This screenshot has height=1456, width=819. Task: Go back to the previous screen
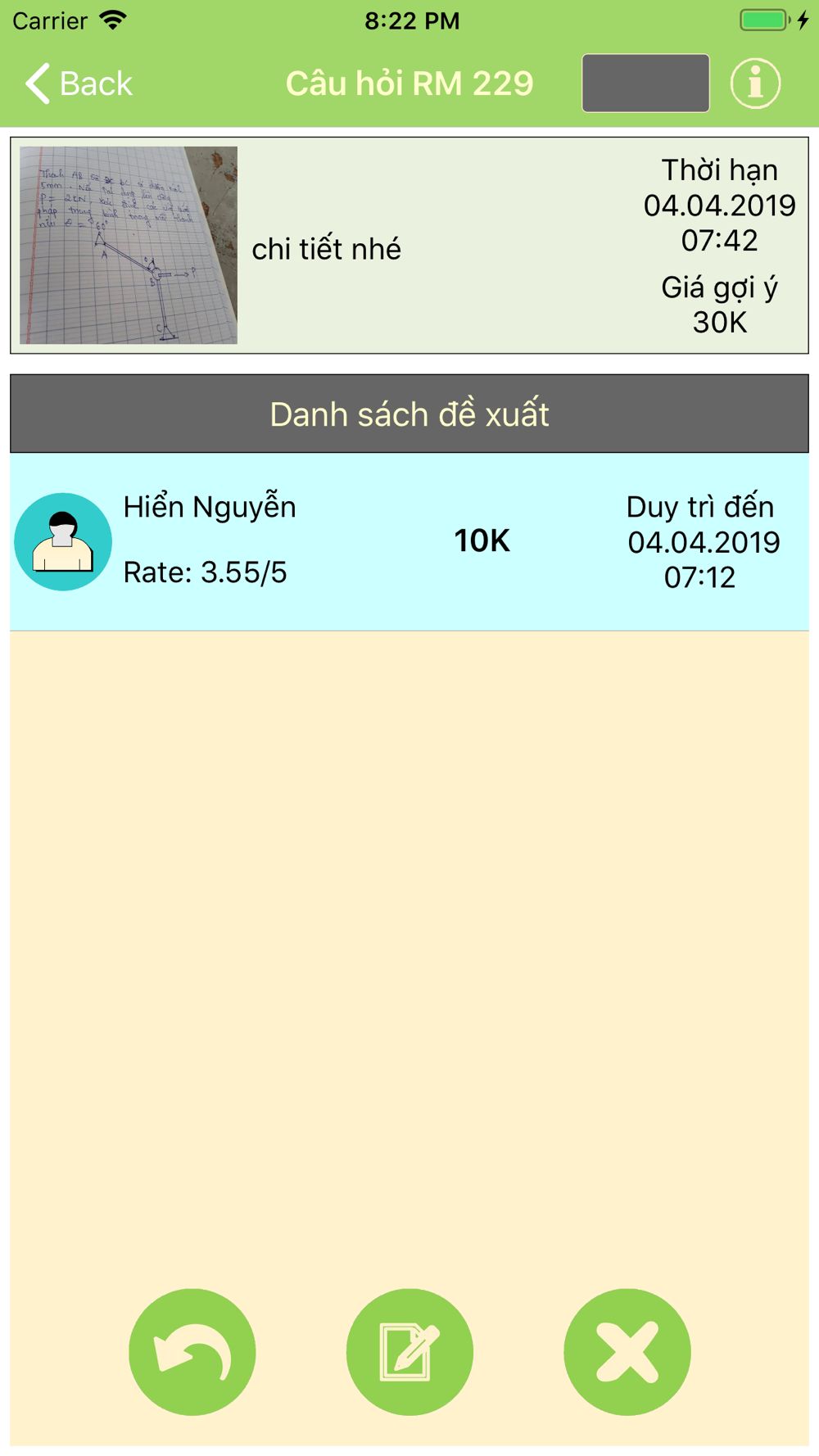click(x=79, y=84)
